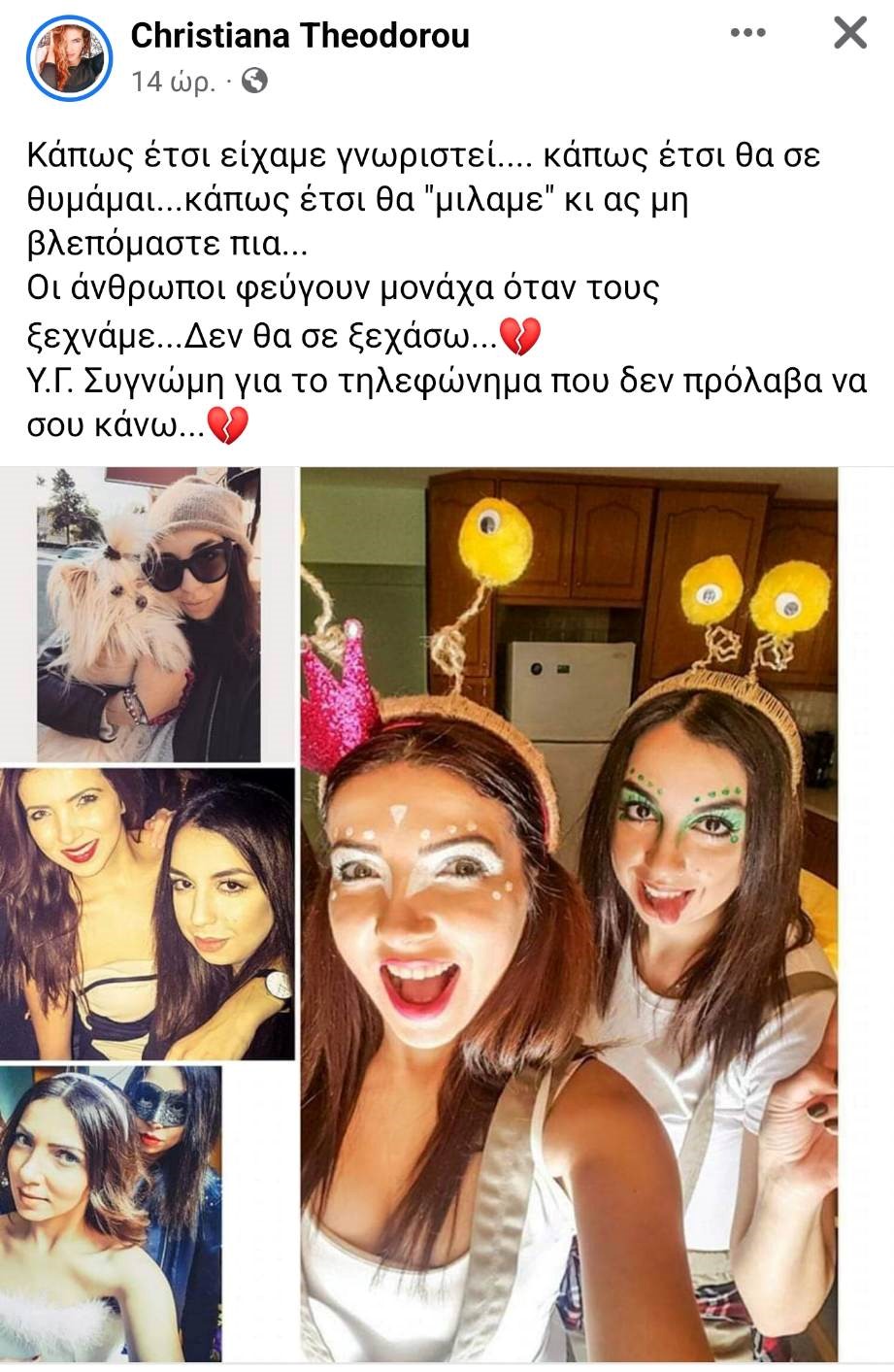Dismiss the post with the X button
Viewport: 894px width, 1372px height.
click(x=850, y=34)
